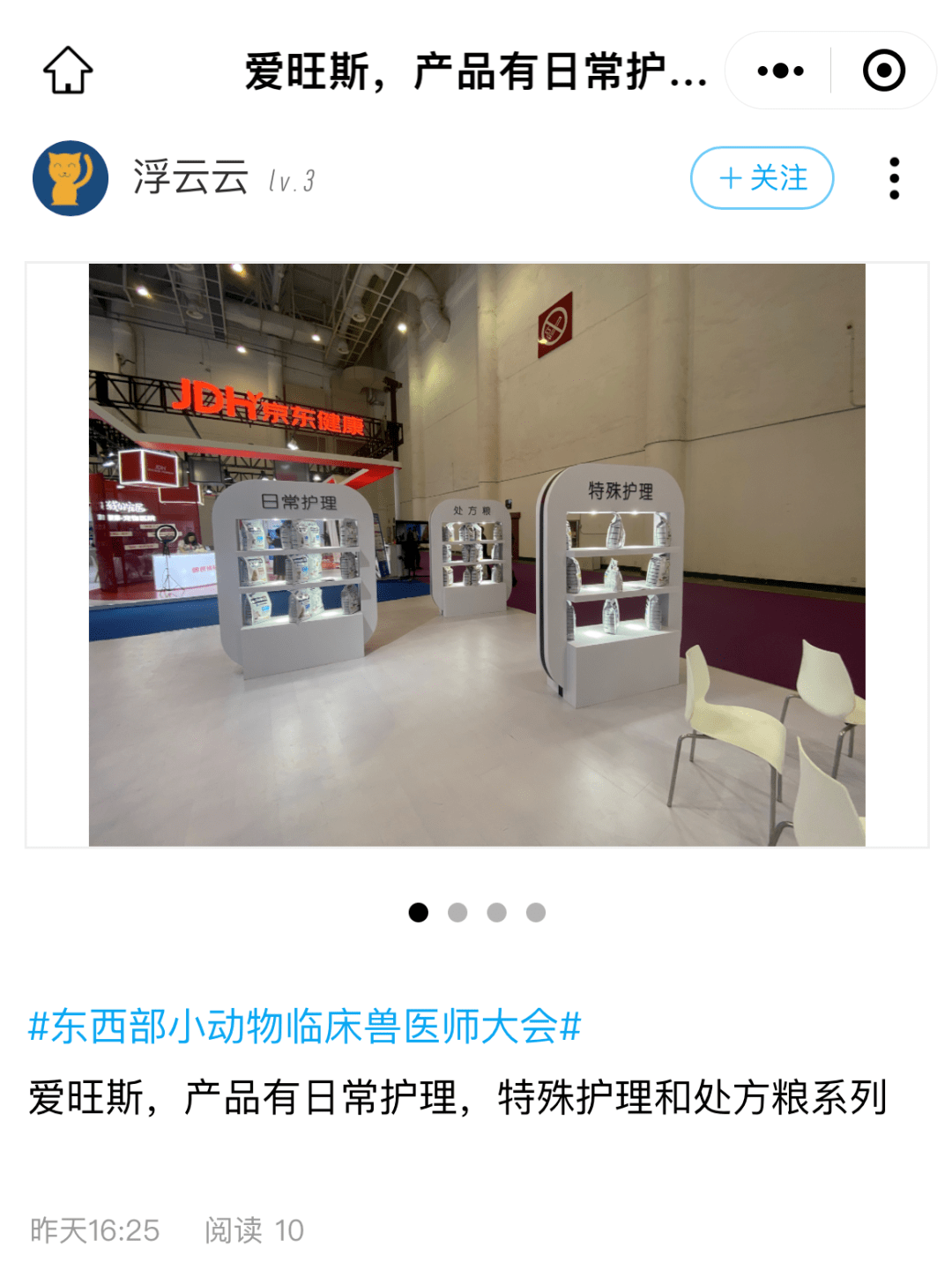Open the mini program more options menu
The image size is (952, 1270).
780,71
